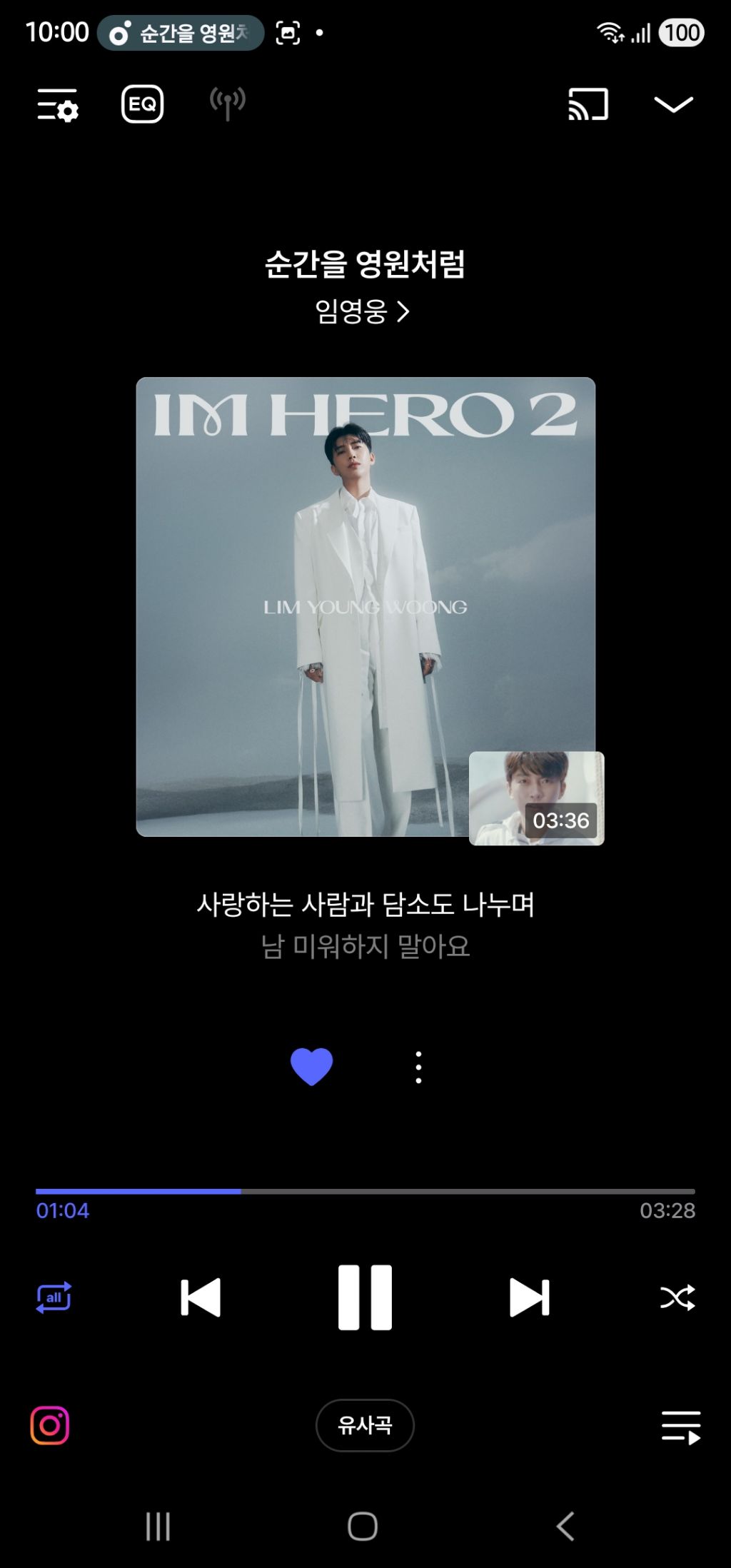Screen dimensions: 731x1568
Task: Open the EQ equalizer
Action: (142, 104)
